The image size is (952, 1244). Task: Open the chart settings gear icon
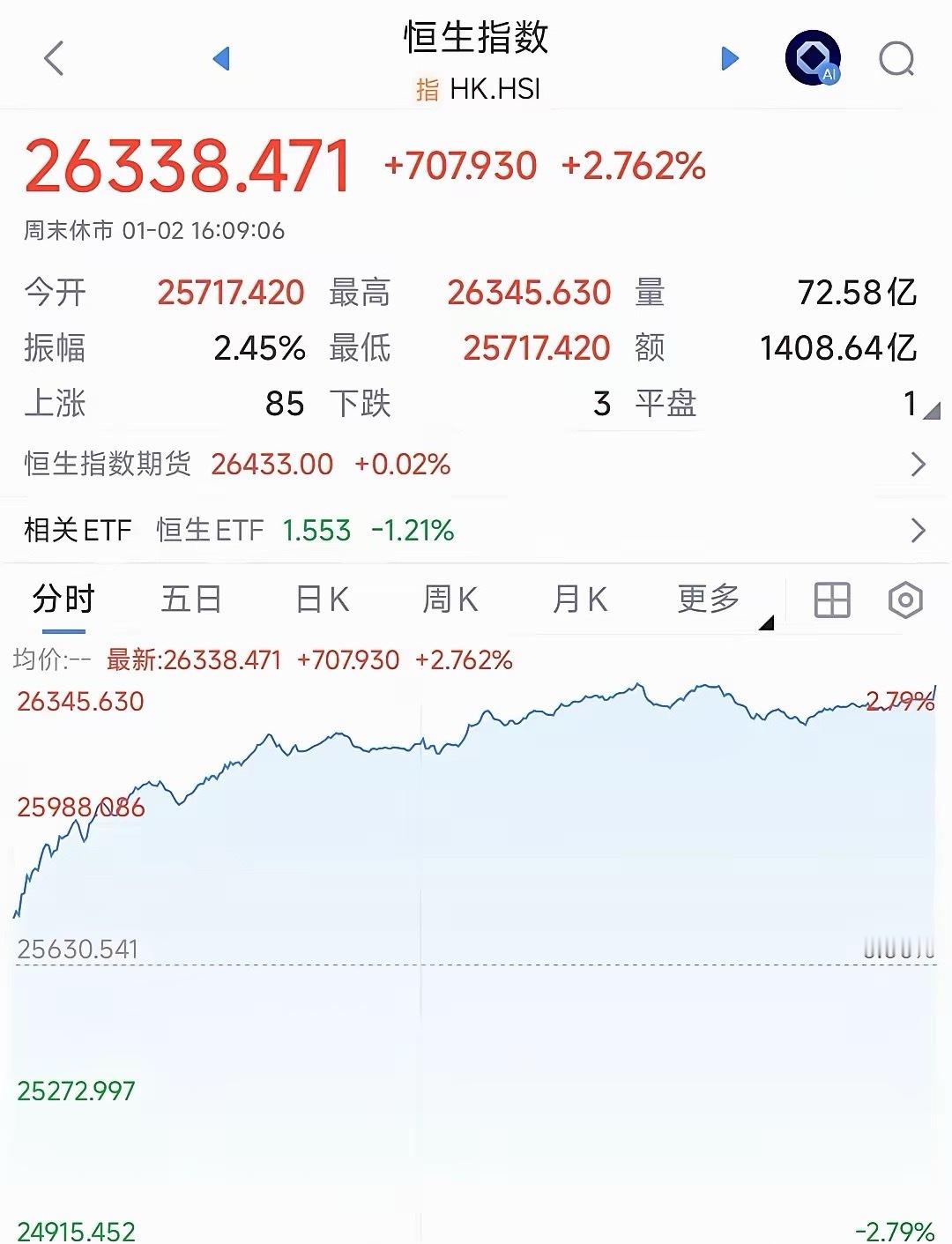pyautogui.click(x=904, y=598)
